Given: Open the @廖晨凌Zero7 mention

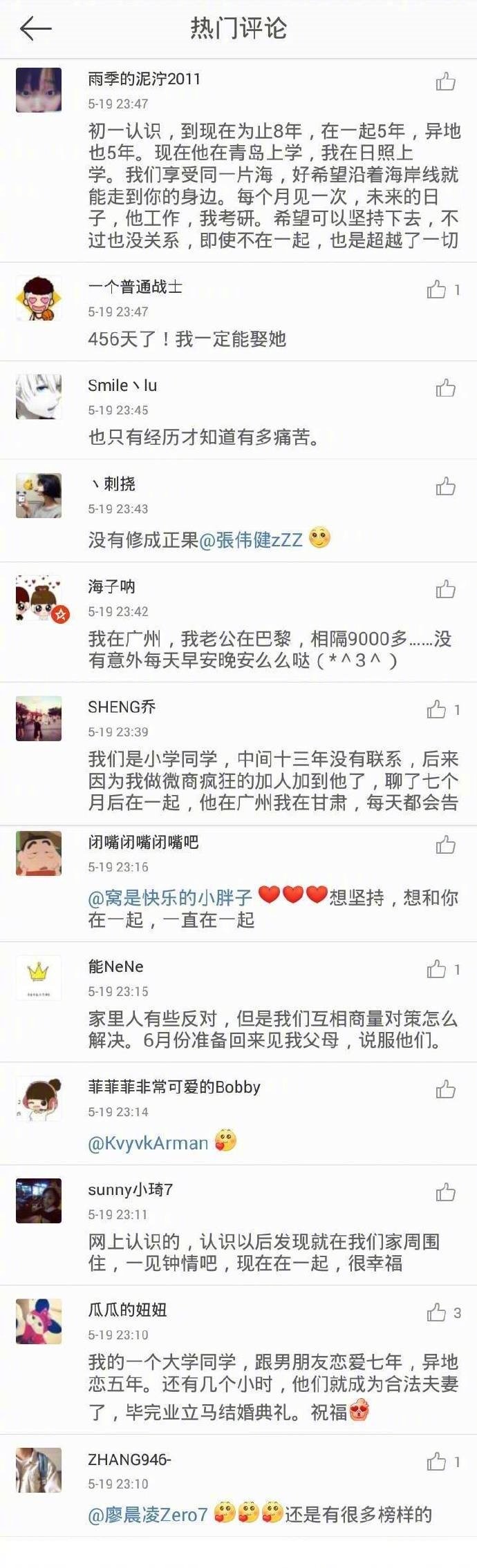Looking at the screenshot, I should pyautogui.click(x=148, y=1515).
